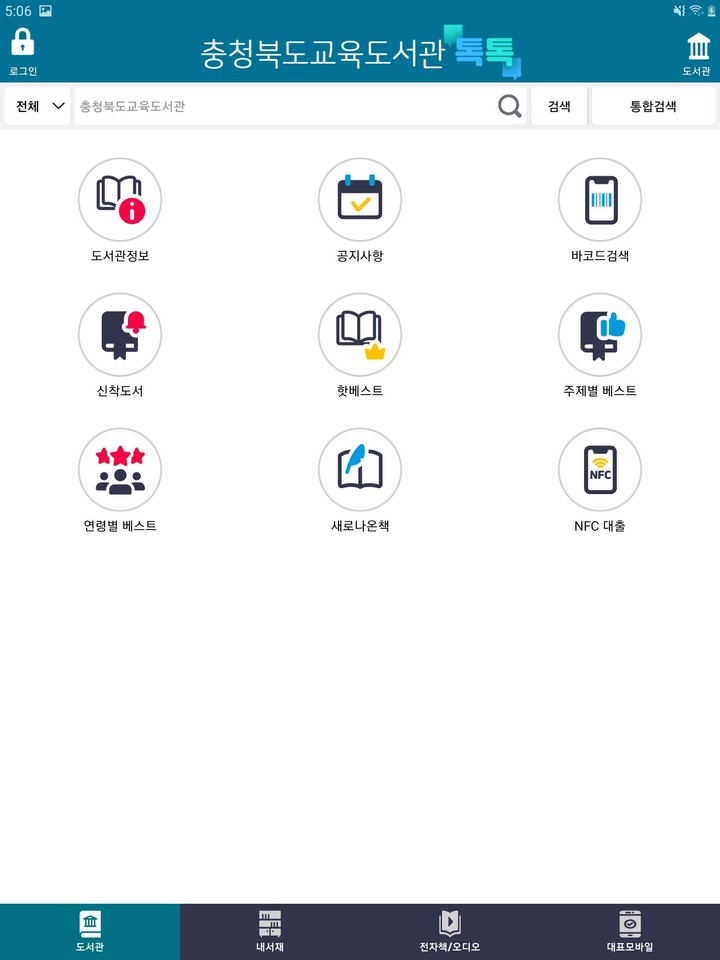
Task: Open 로그인 using the padlock icon
Action: [x=22, y=48]
